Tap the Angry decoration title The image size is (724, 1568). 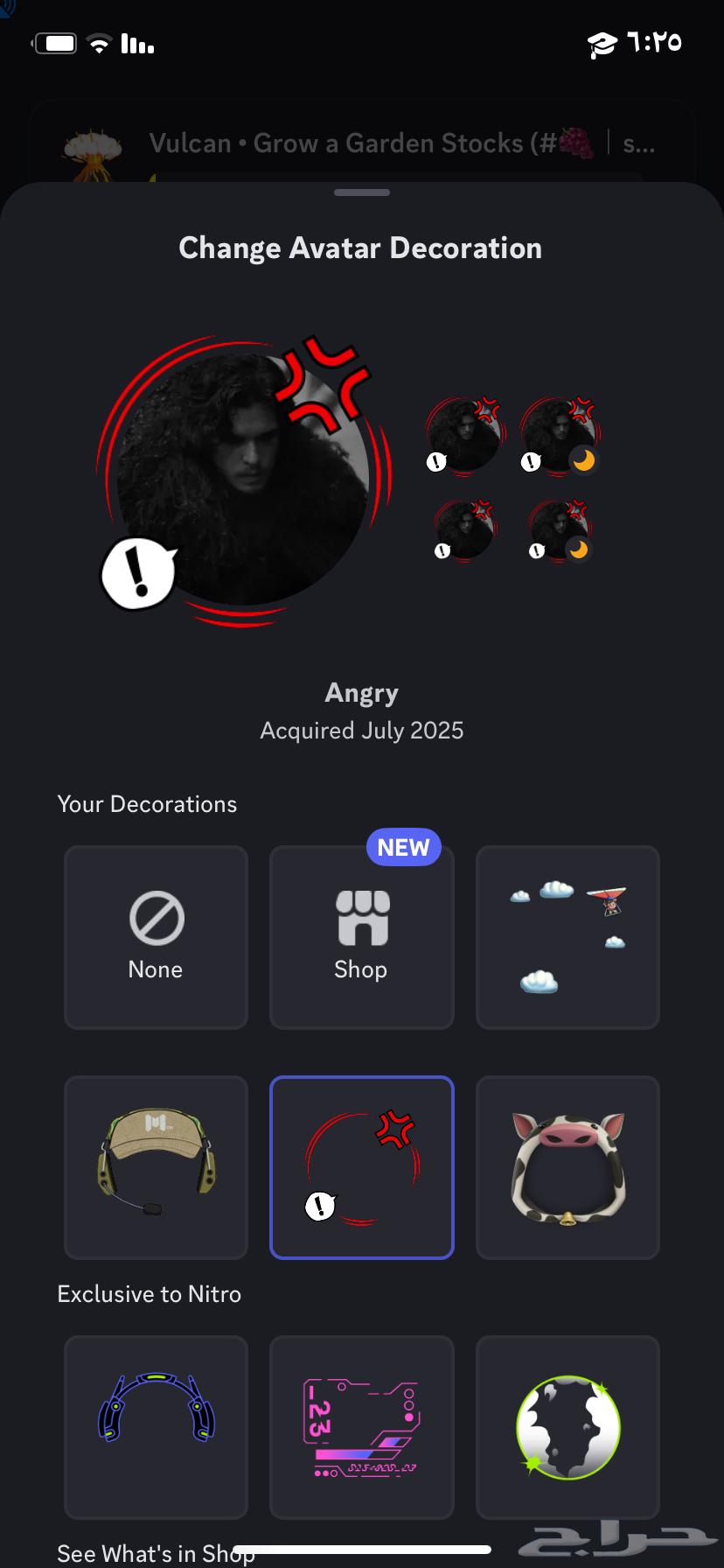coord(361,692)
